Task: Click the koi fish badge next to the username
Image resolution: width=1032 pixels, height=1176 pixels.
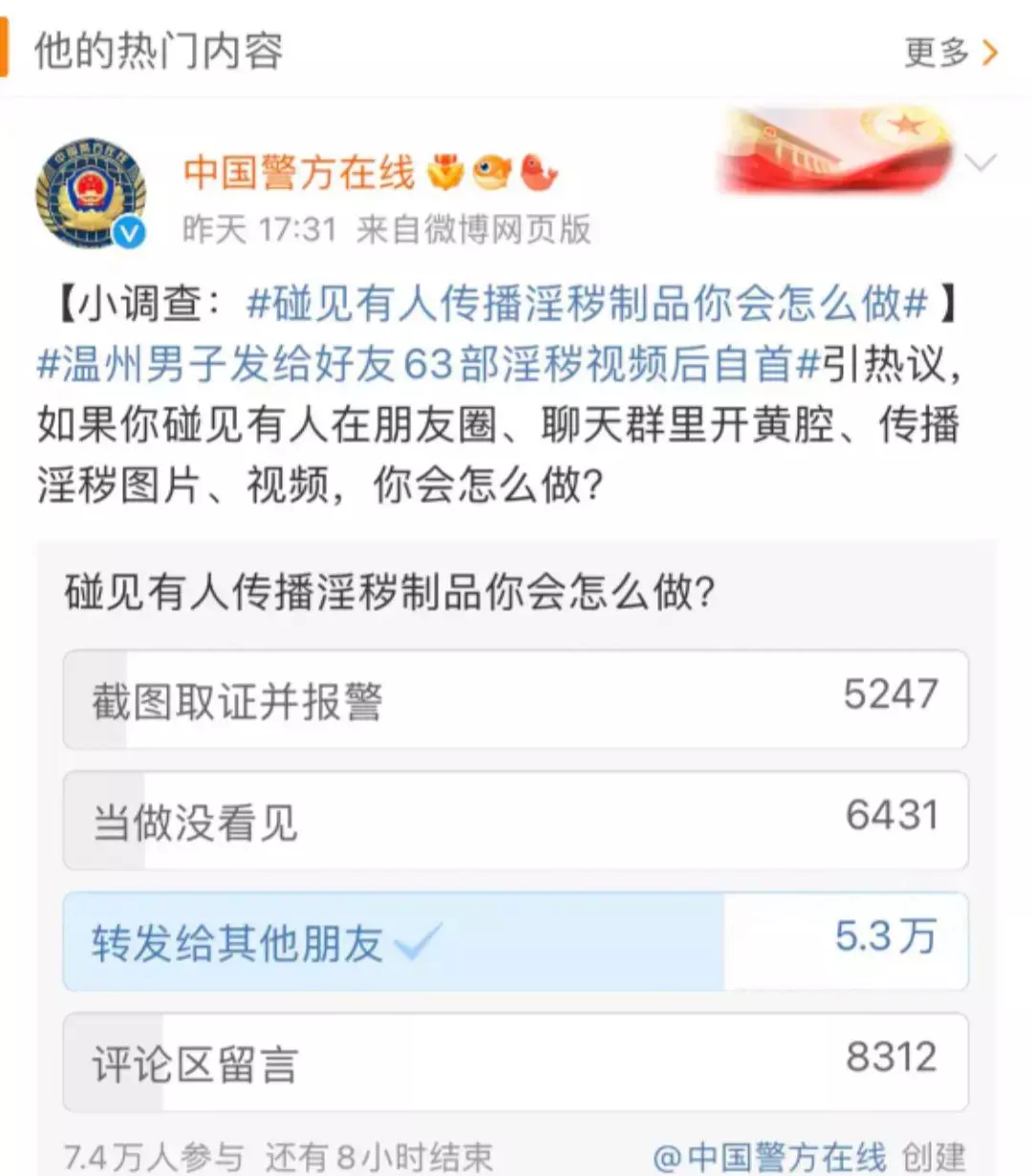Action: pos(491,173)
